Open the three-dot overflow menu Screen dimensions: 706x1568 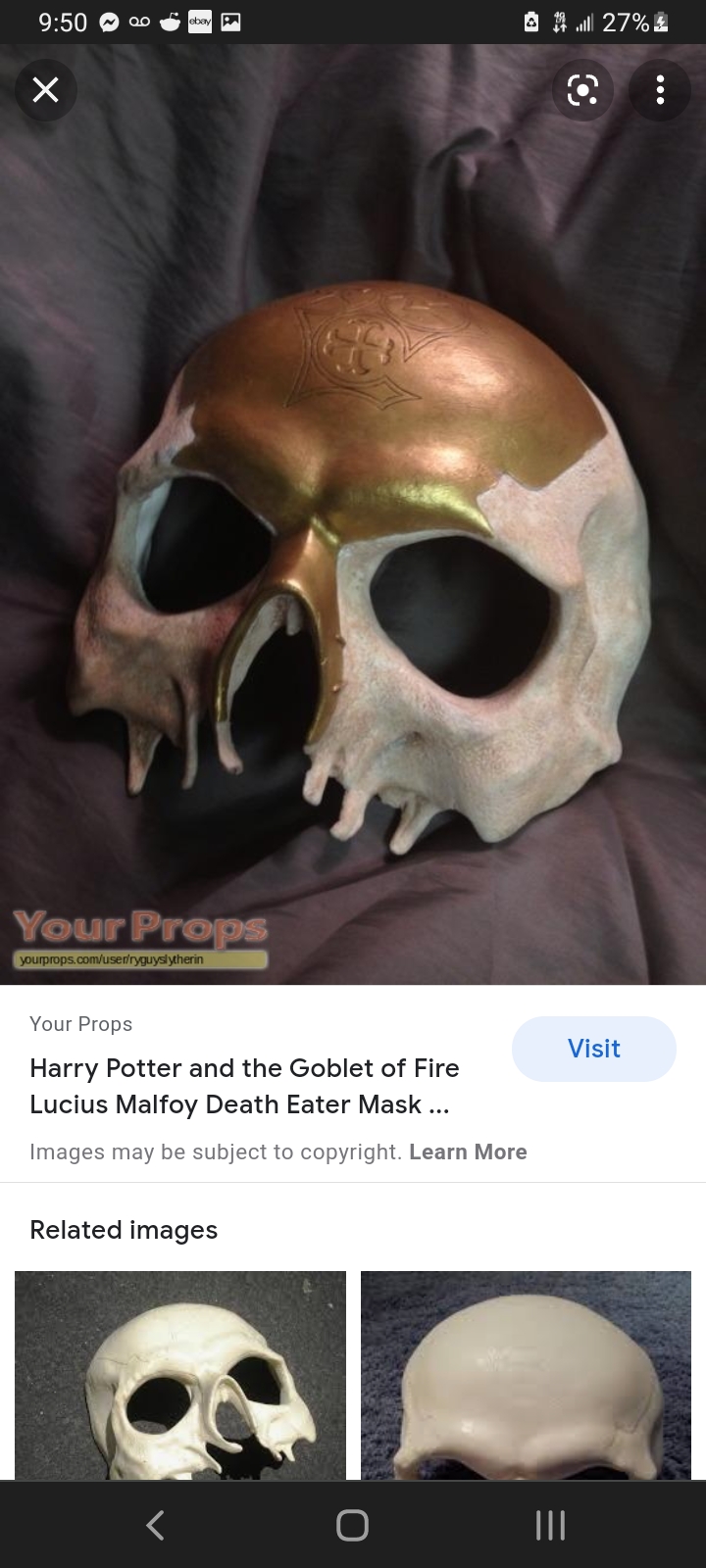(660, 91)
